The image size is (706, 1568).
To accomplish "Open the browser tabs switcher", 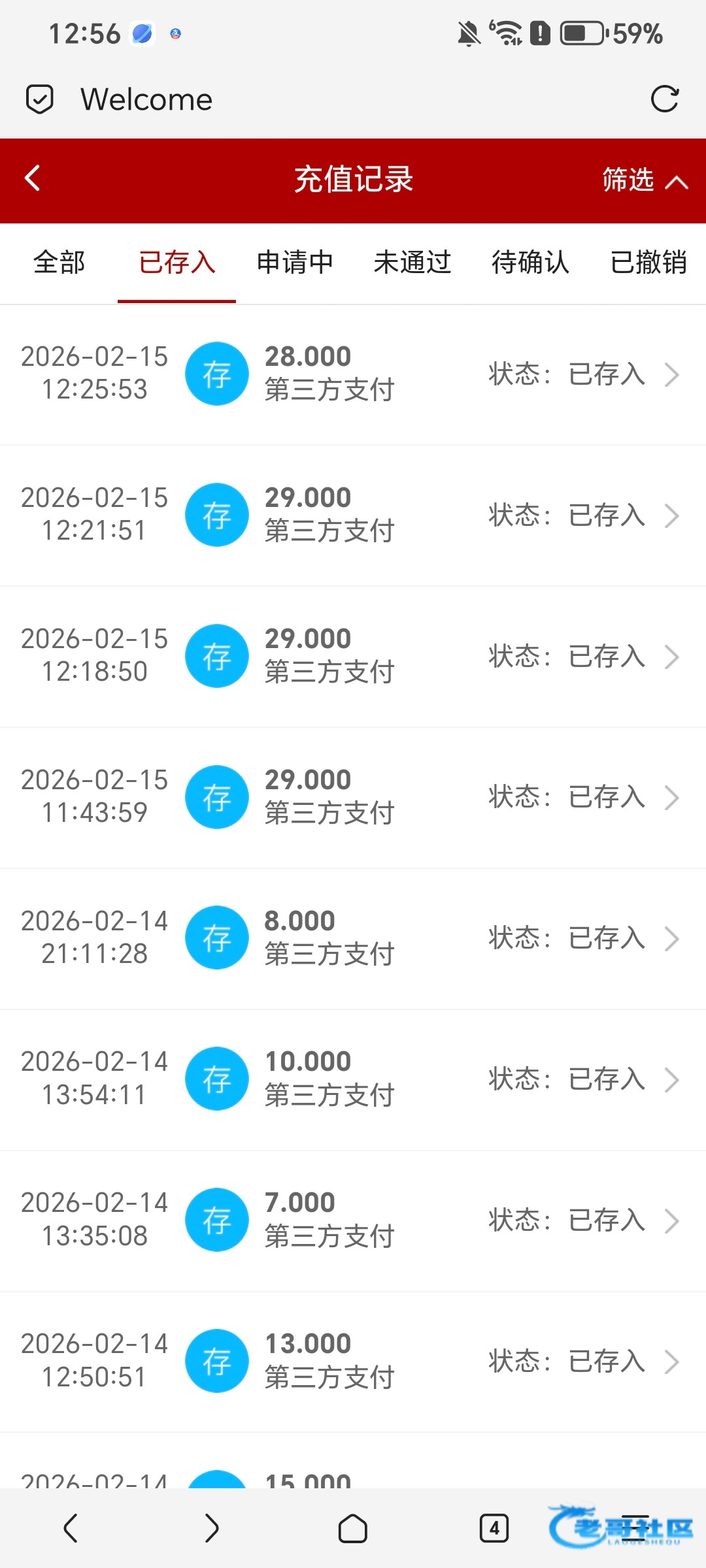I will point(494,1529).
